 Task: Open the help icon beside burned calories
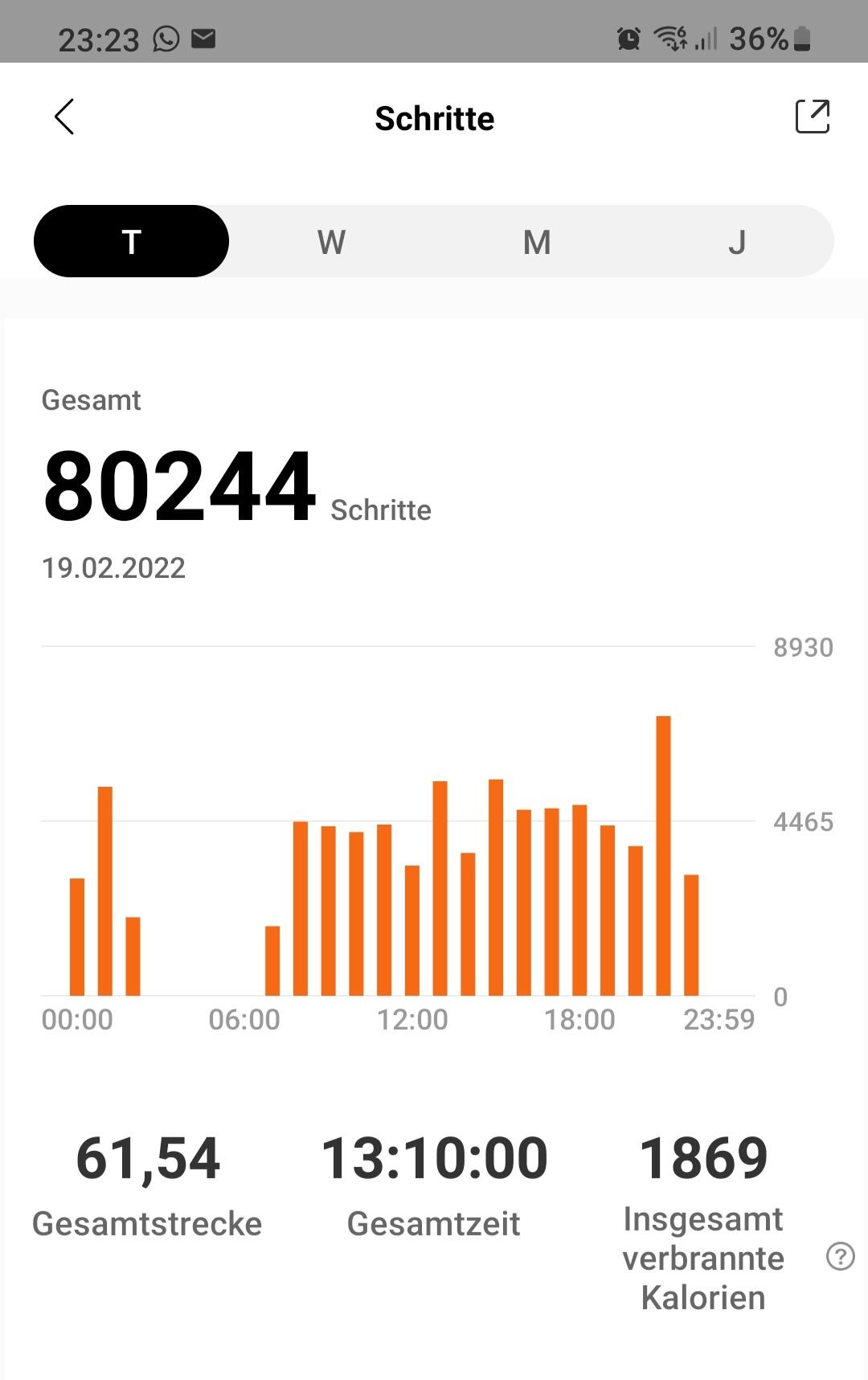840,1256
